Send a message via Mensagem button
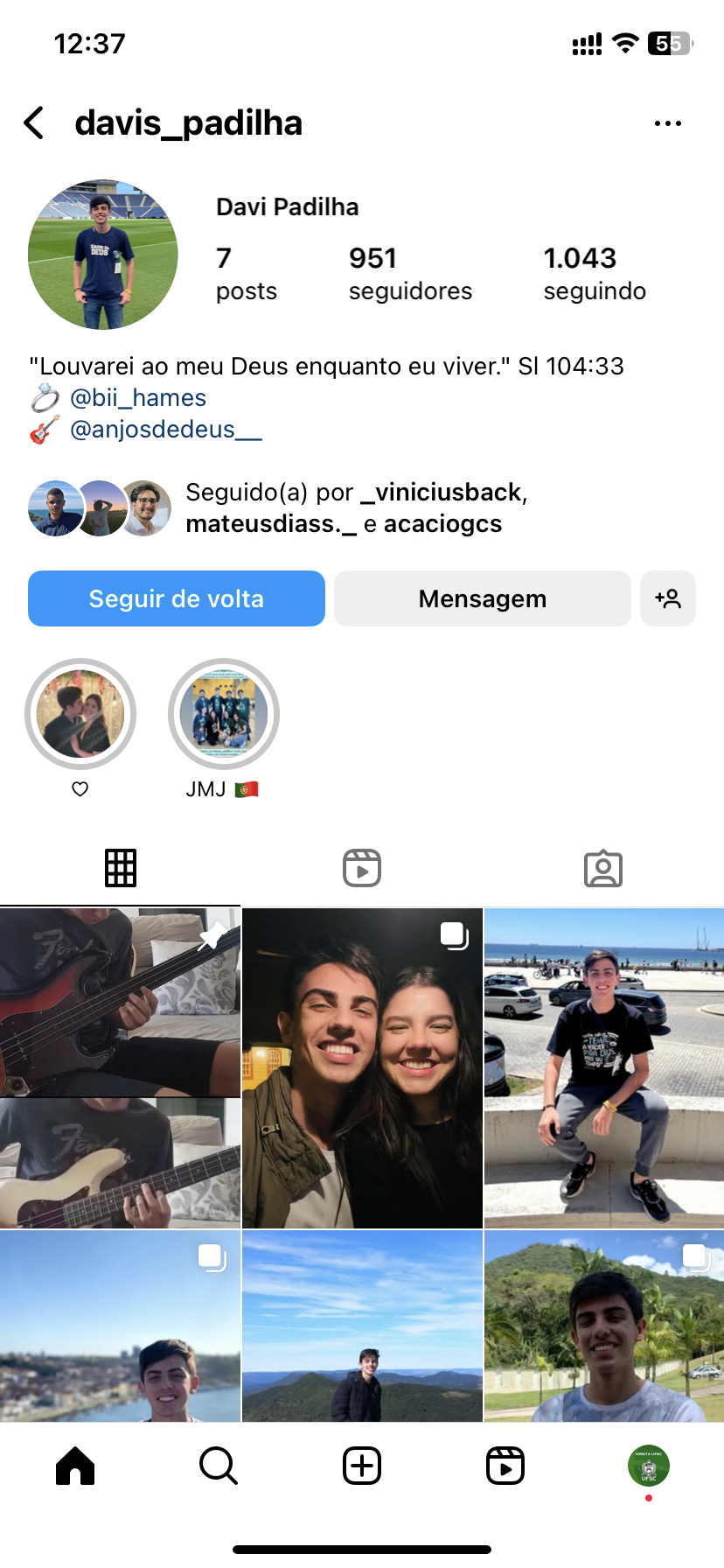The image size is (724, 1568). (482, 598)
